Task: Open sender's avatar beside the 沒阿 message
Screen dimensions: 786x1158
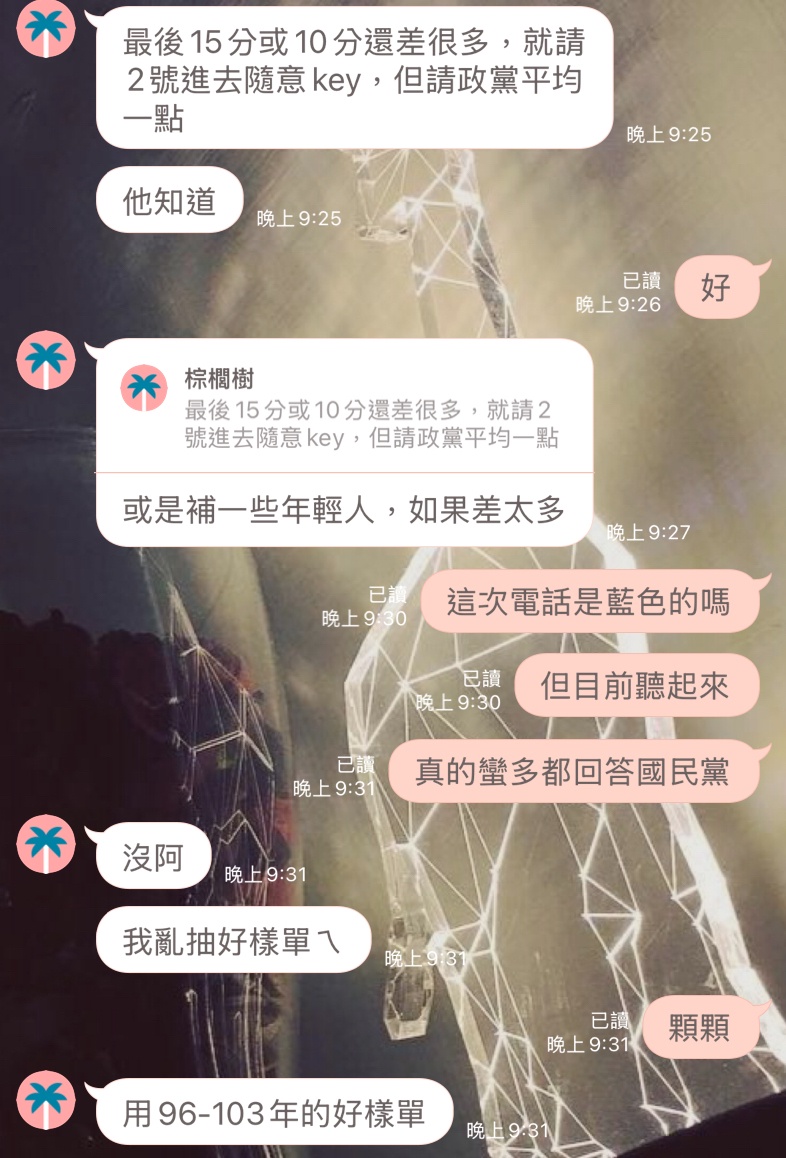Action: click(46, 844)
